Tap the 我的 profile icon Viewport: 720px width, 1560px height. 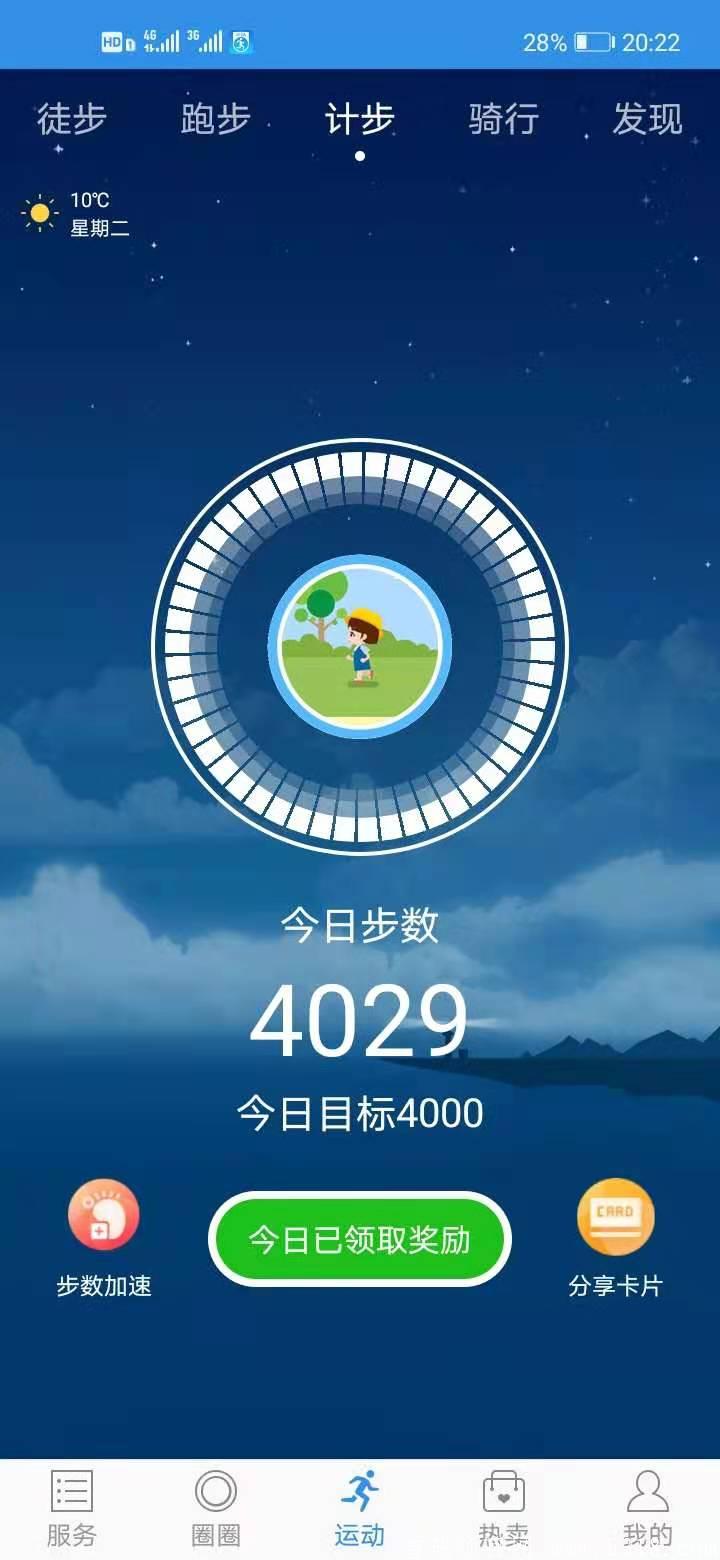pyautogui.click(x=648, y=1497)
